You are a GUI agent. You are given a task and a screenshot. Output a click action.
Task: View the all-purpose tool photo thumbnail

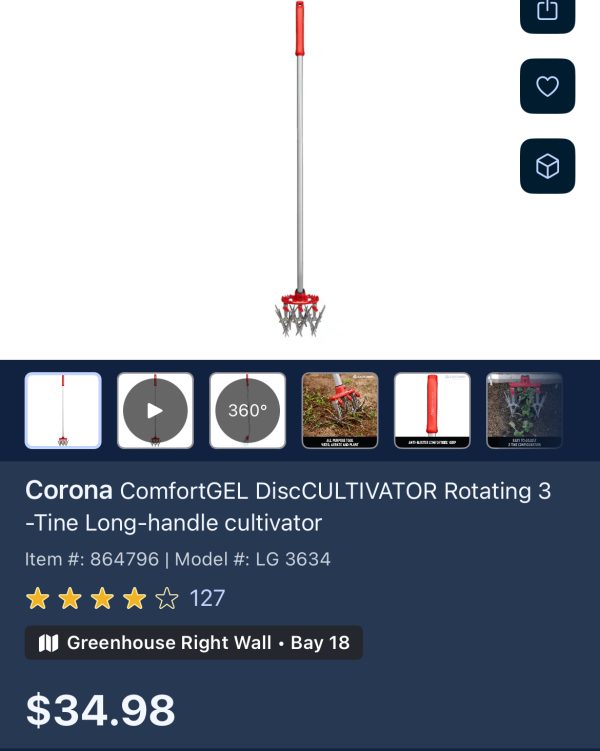coord(340,410)
